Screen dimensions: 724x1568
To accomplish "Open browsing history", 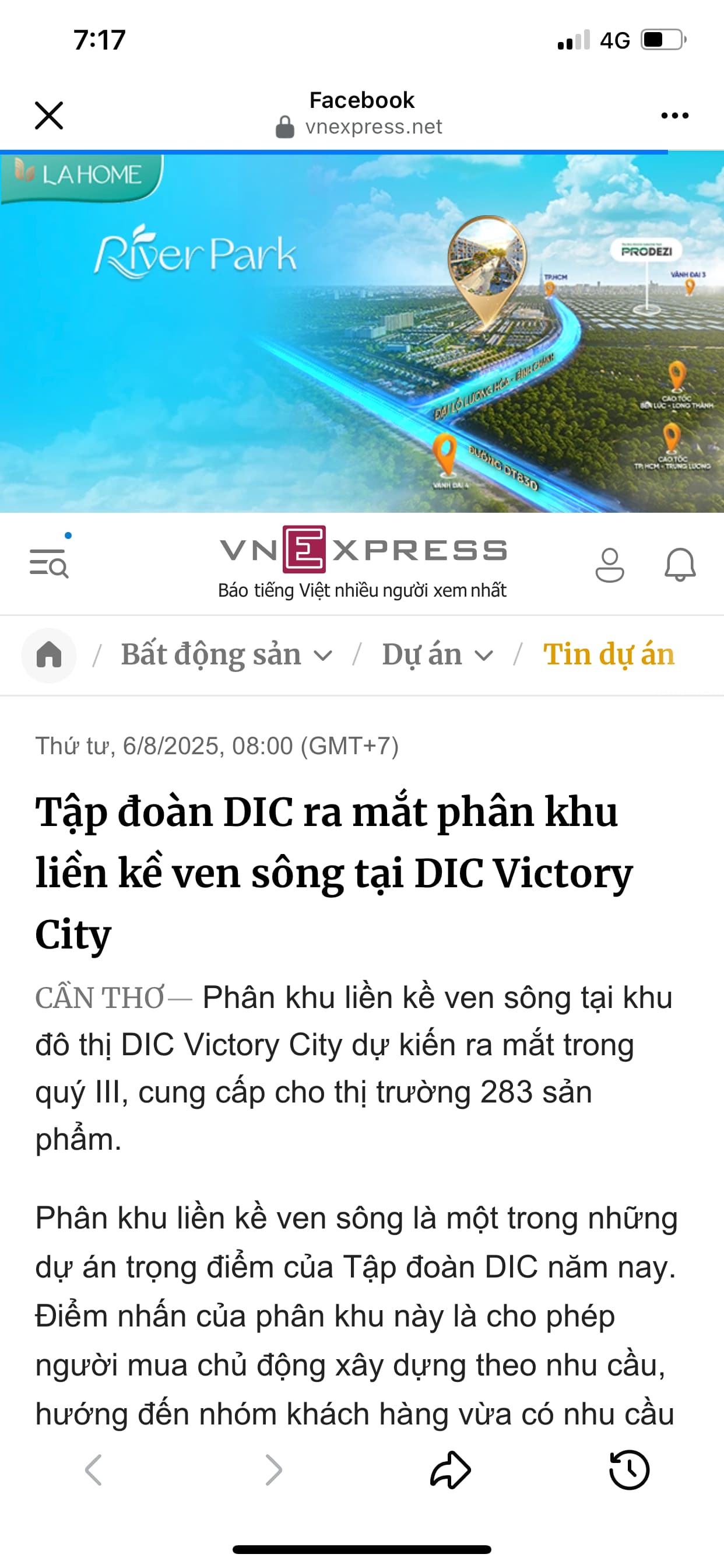I will tap(629, 1470).
